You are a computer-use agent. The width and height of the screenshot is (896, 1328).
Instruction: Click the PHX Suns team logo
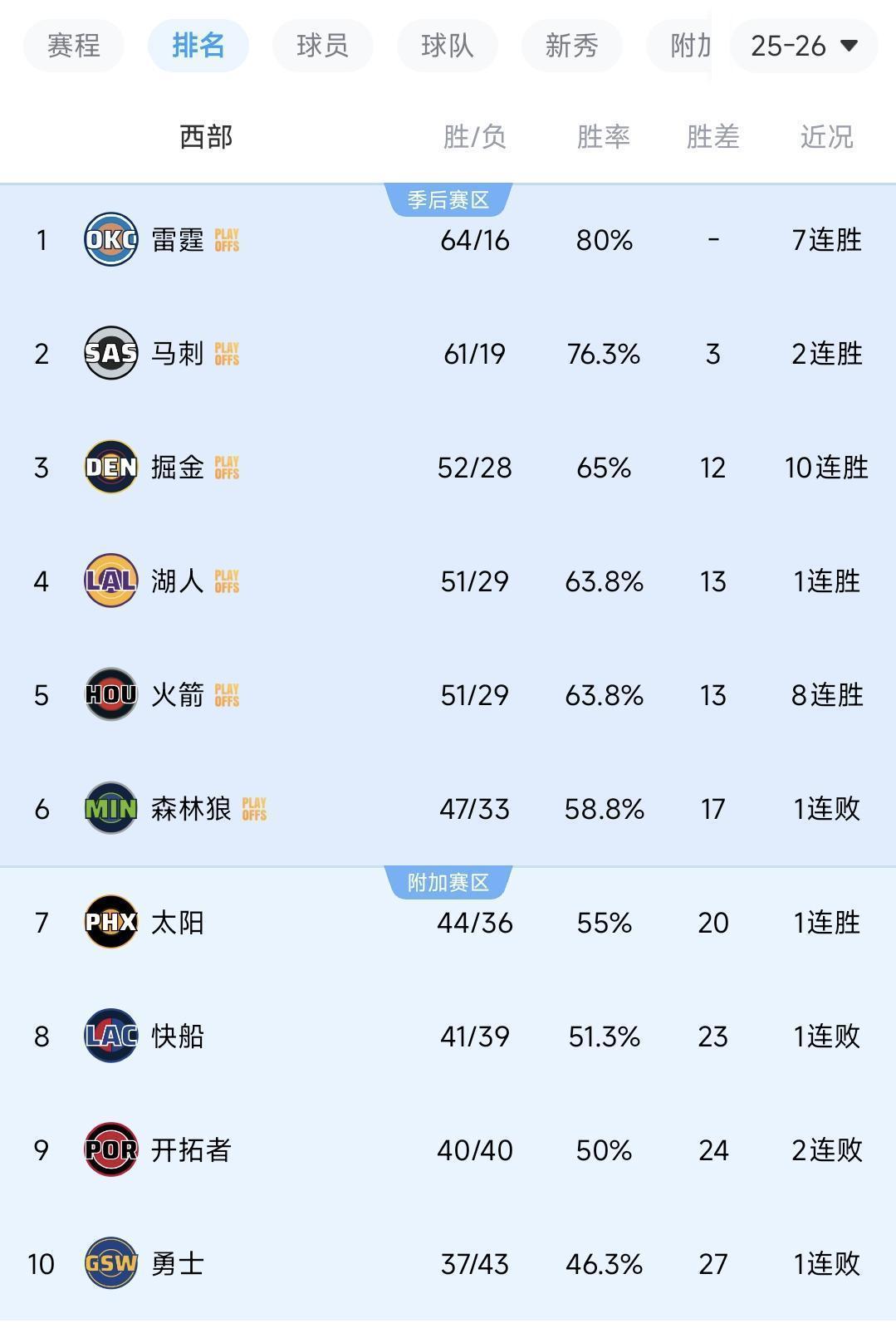pos(112,923)
